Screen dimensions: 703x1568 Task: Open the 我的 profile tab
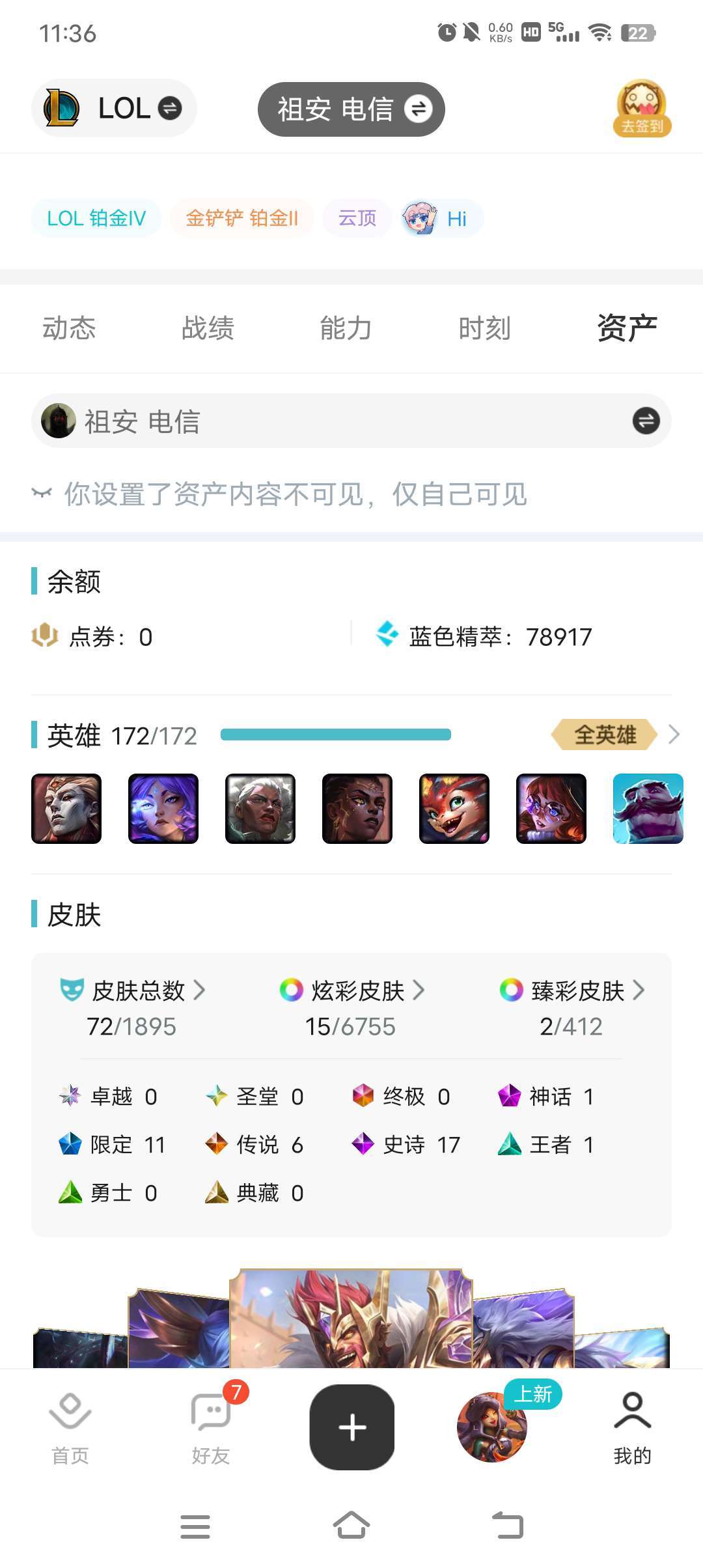[632, 1427]
